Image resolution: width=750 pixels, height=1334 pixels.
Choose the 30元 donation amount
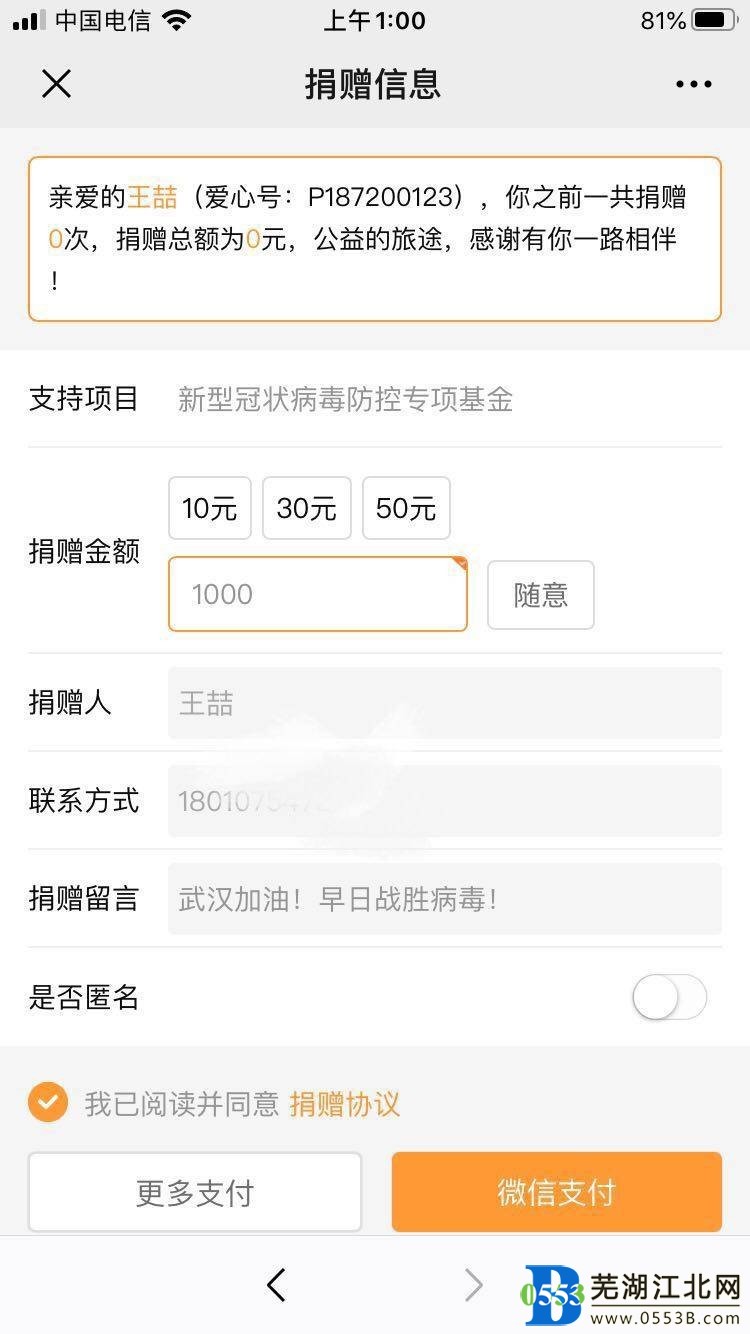click(306, 508)
